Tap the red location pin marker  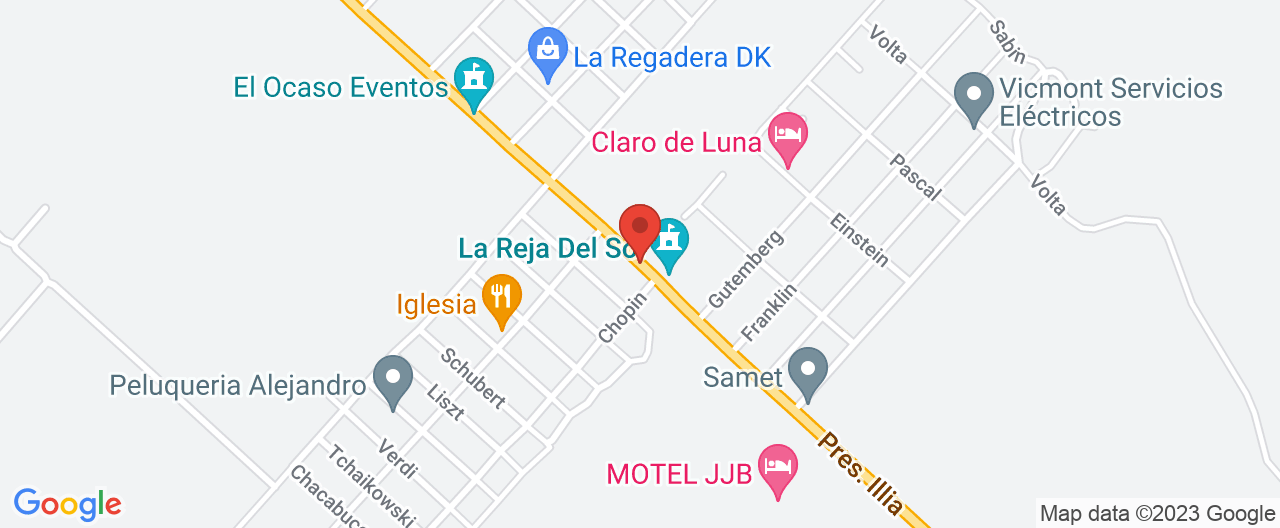pyautogui.click(x=640, y=229)
